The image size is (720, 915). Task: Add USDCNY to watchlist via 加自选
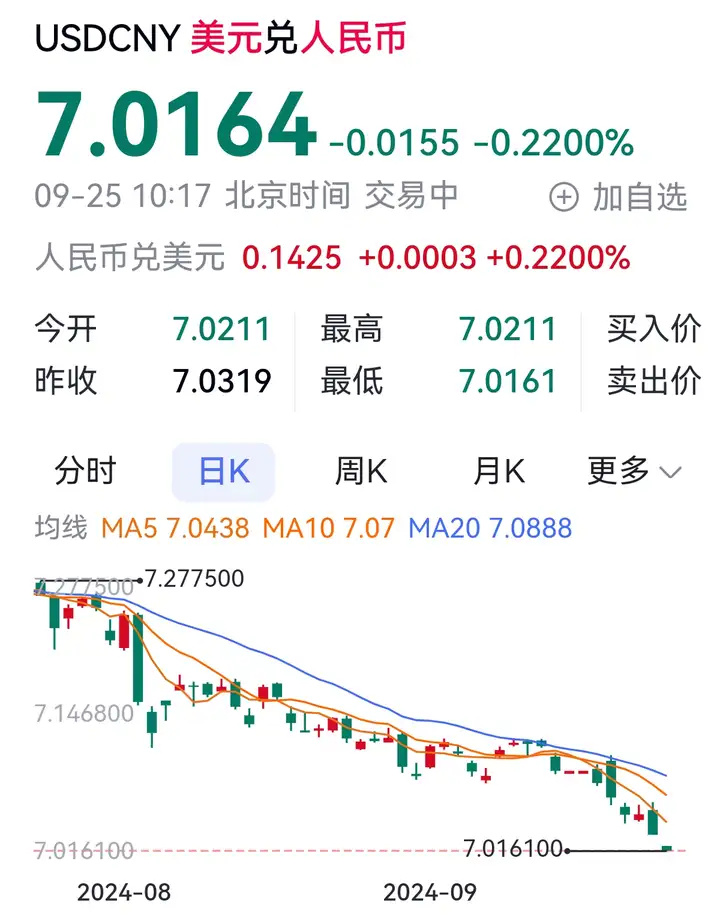[x=620, y=197]
